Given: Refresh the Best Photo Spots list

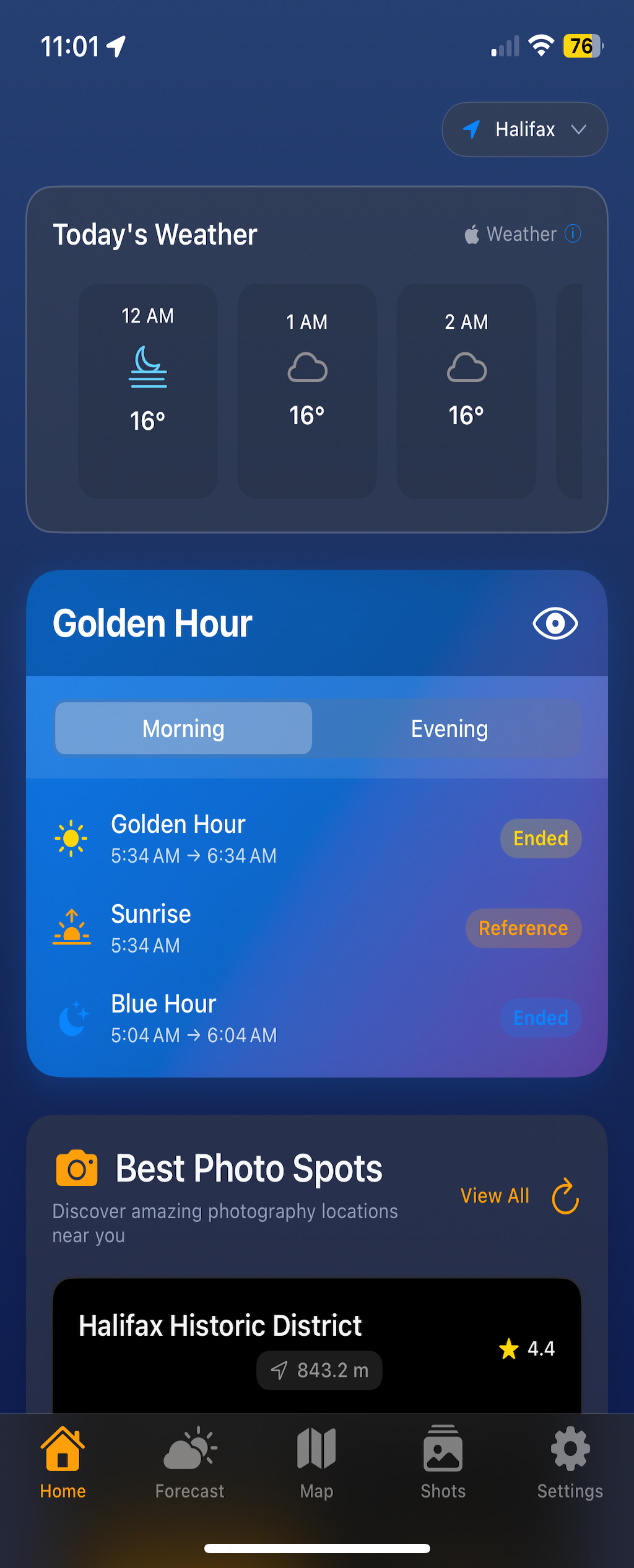Looking at the screenshot, I should point(565,1196).
